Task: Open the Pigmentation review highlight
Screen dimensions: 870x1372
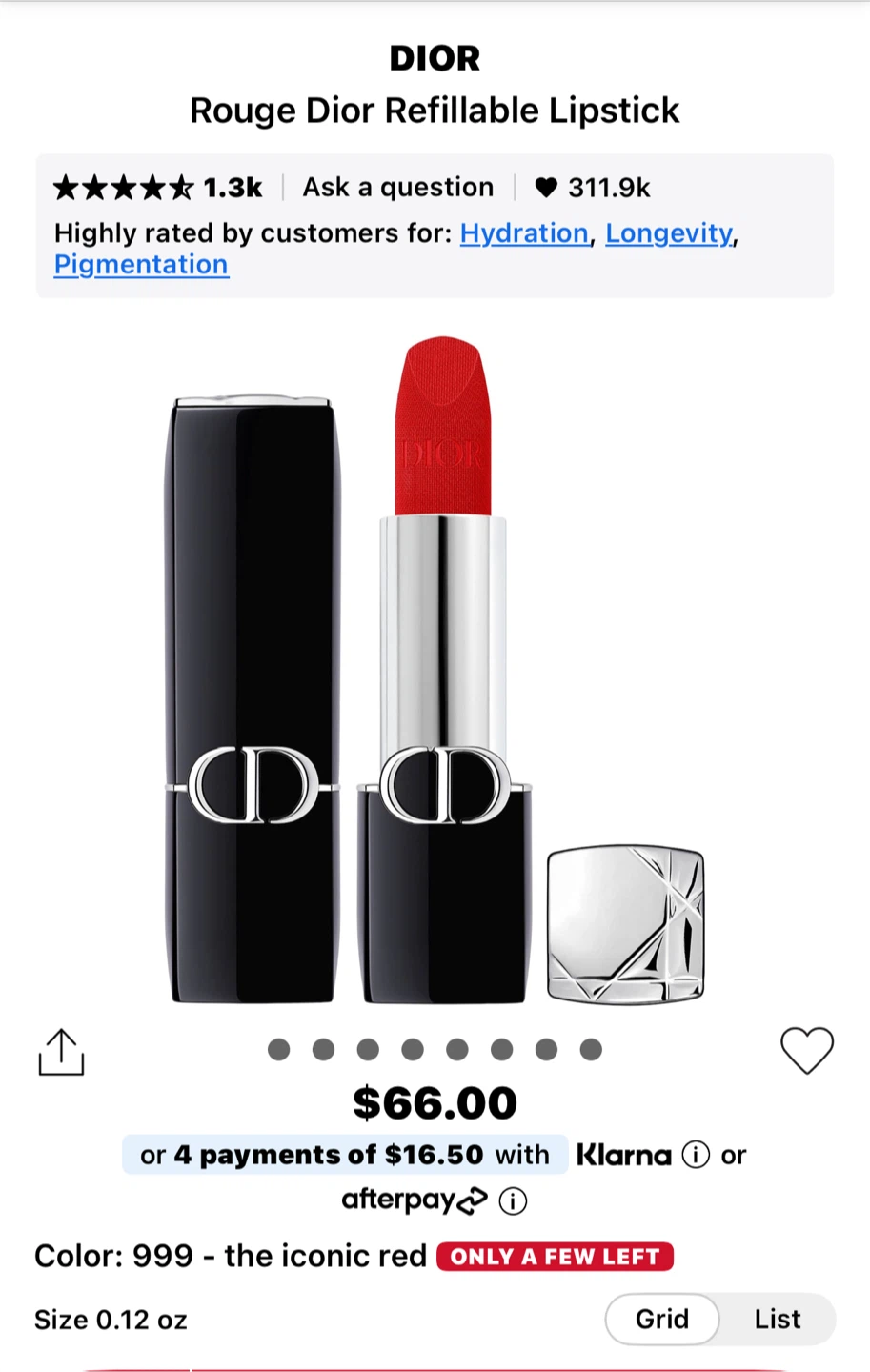Action: click(x=141, y=265)
